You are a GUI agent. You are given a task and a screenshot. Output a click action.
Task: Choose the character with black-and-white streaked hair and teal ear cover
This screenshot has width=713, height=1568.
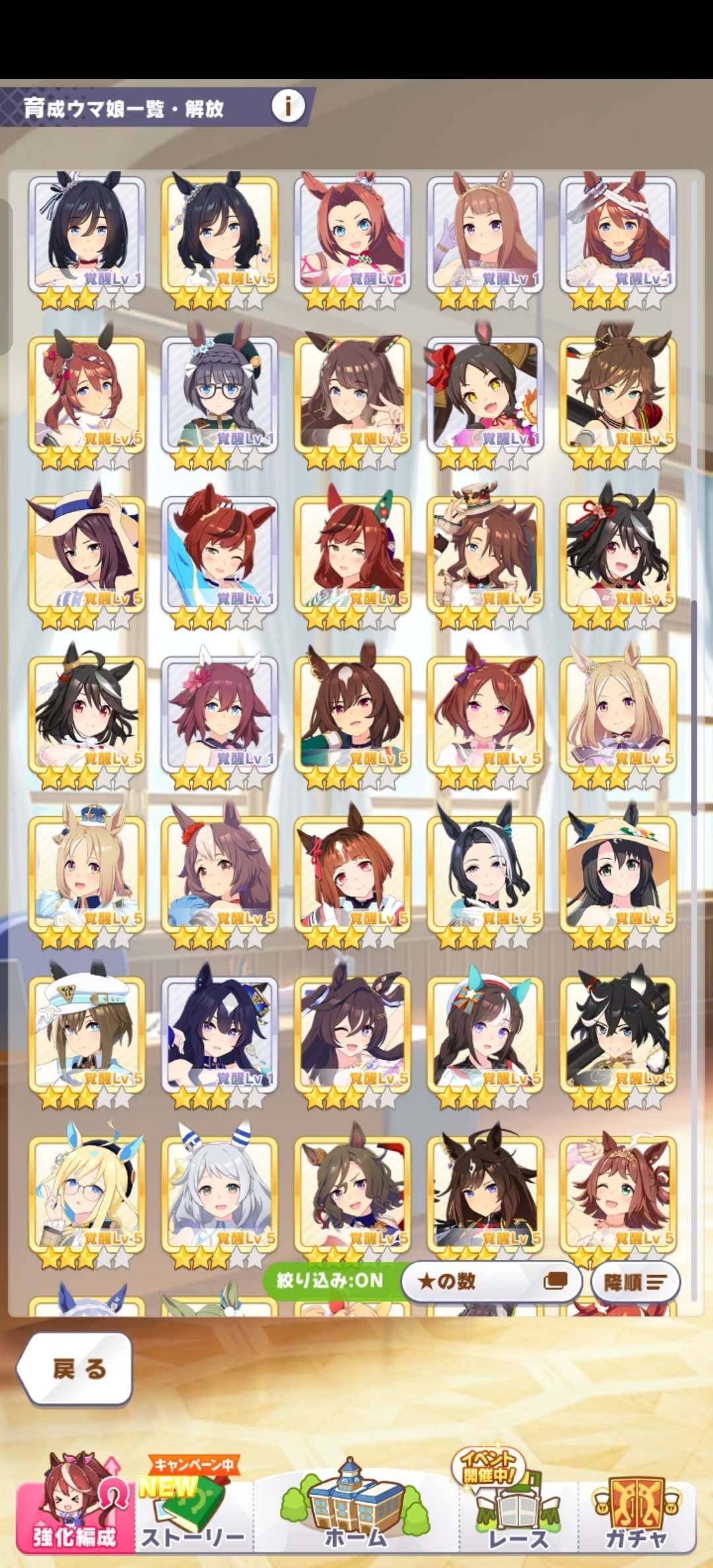pos(485,874)
